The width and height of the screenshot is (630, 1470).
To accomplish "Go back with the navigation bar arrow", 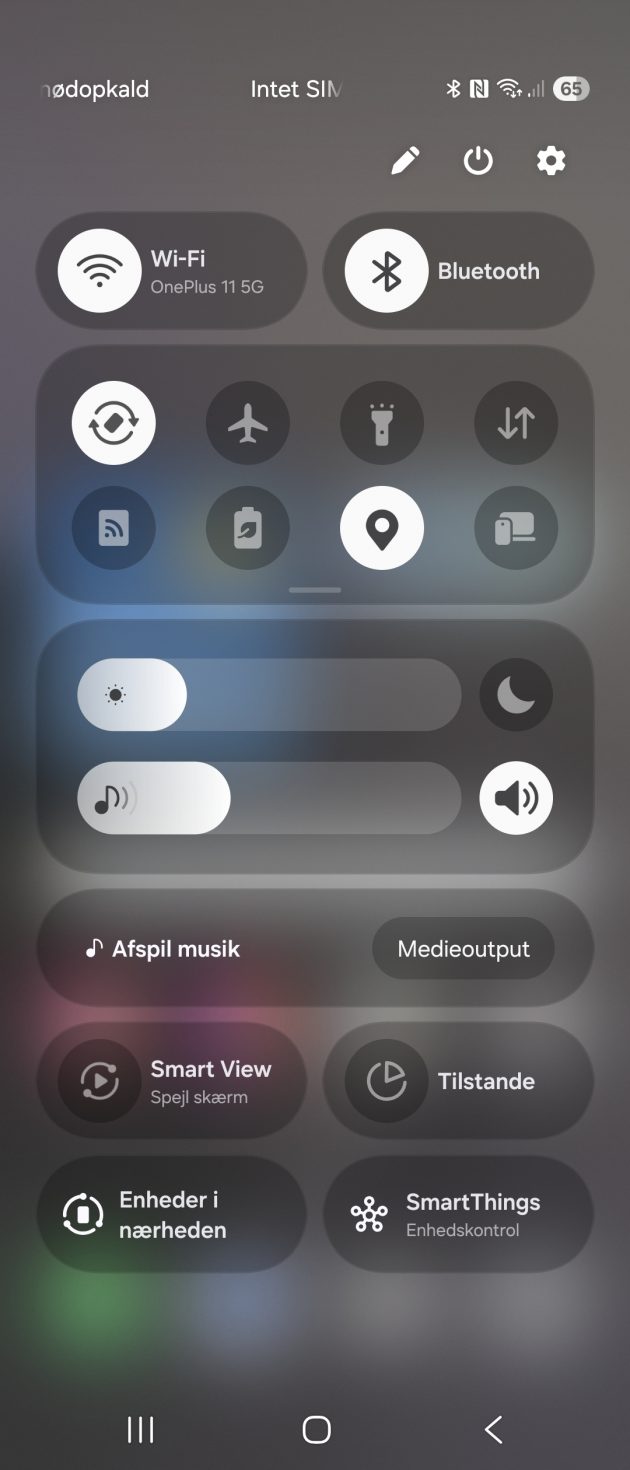I will pyautogui.click(x=493, y=1430).
